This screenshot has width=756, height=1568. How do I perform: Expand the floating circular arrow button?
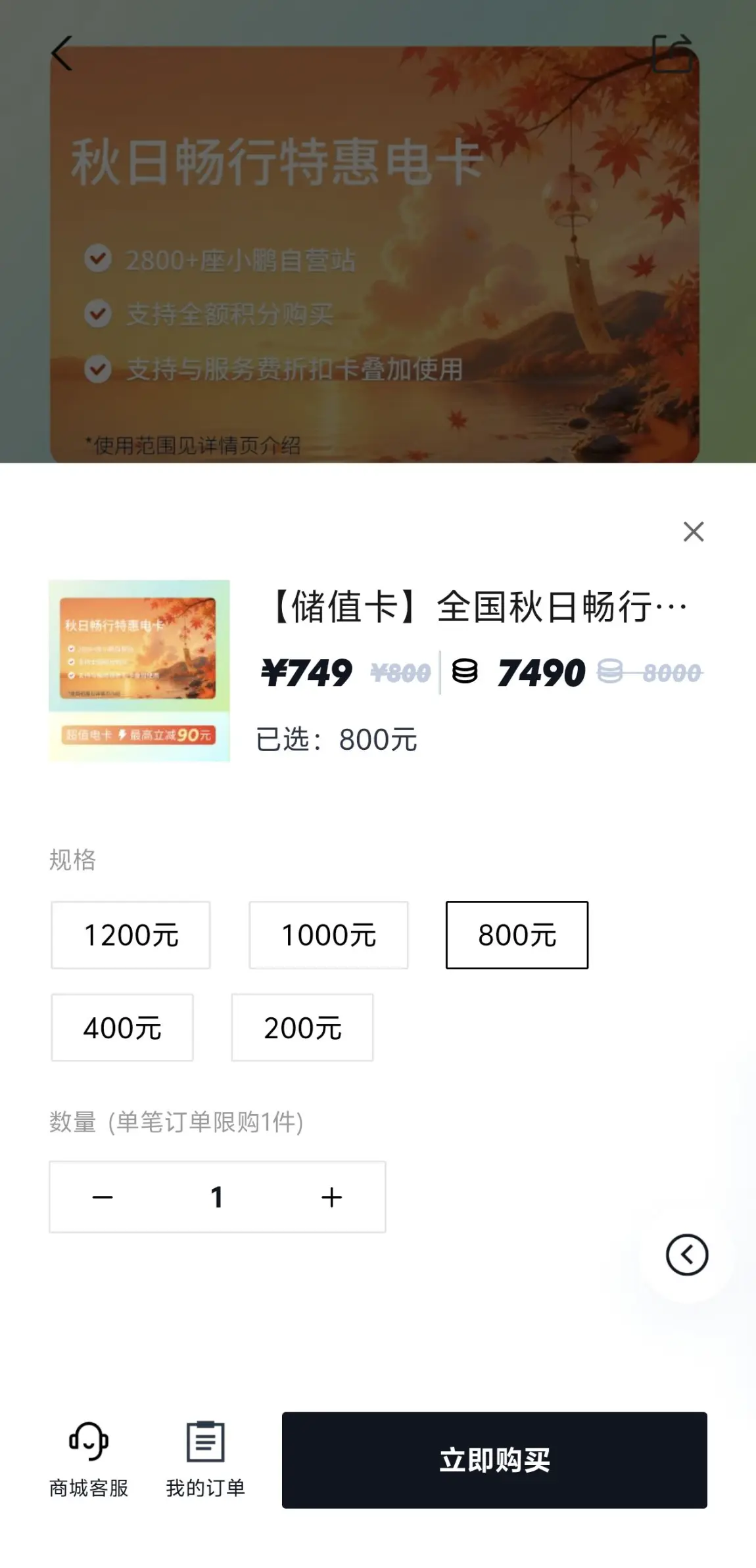[687, 1255]
